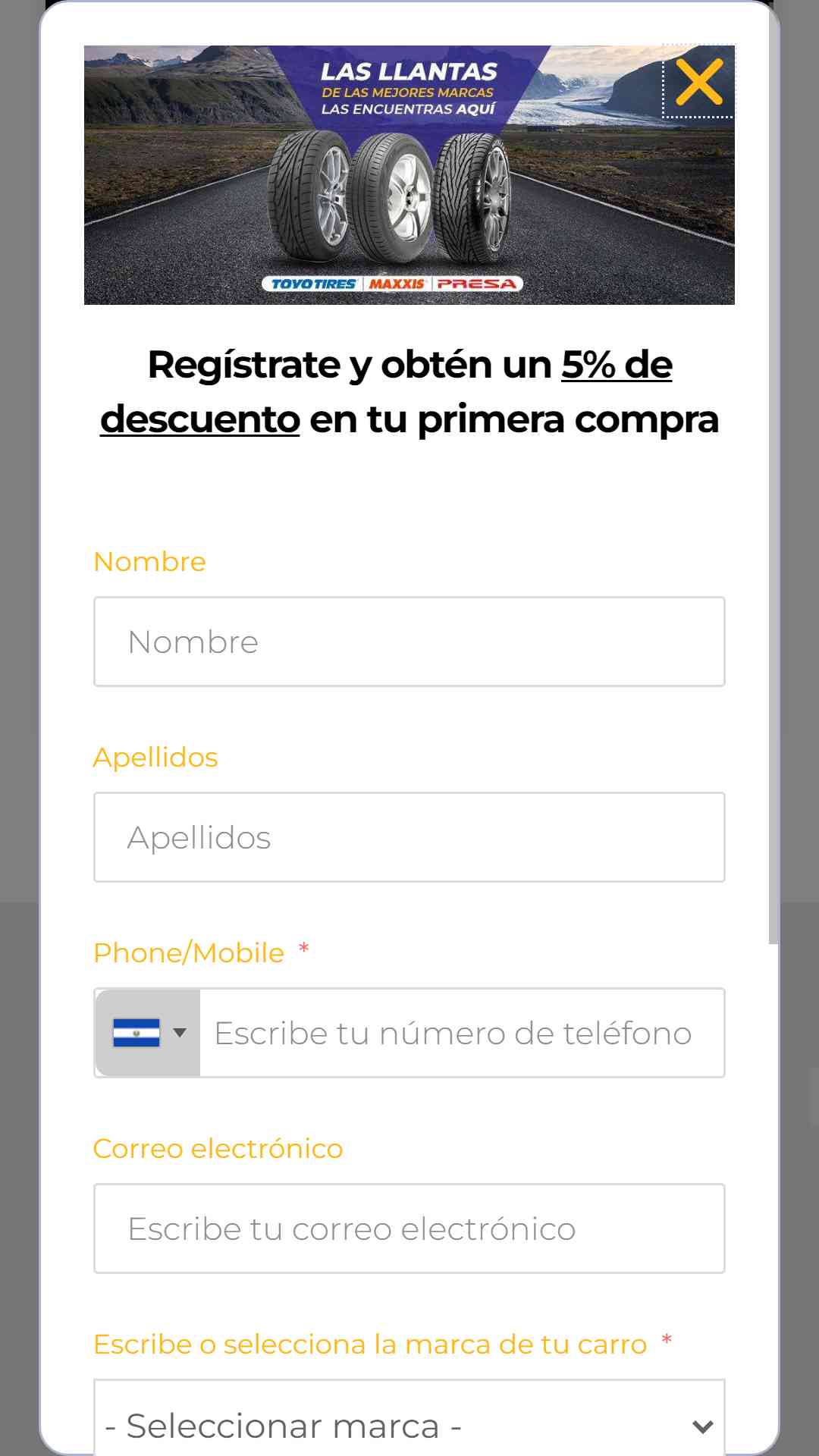Expand the Seleccionar marca dropdown
The image size is (819, 1456).
[409, 1418]
